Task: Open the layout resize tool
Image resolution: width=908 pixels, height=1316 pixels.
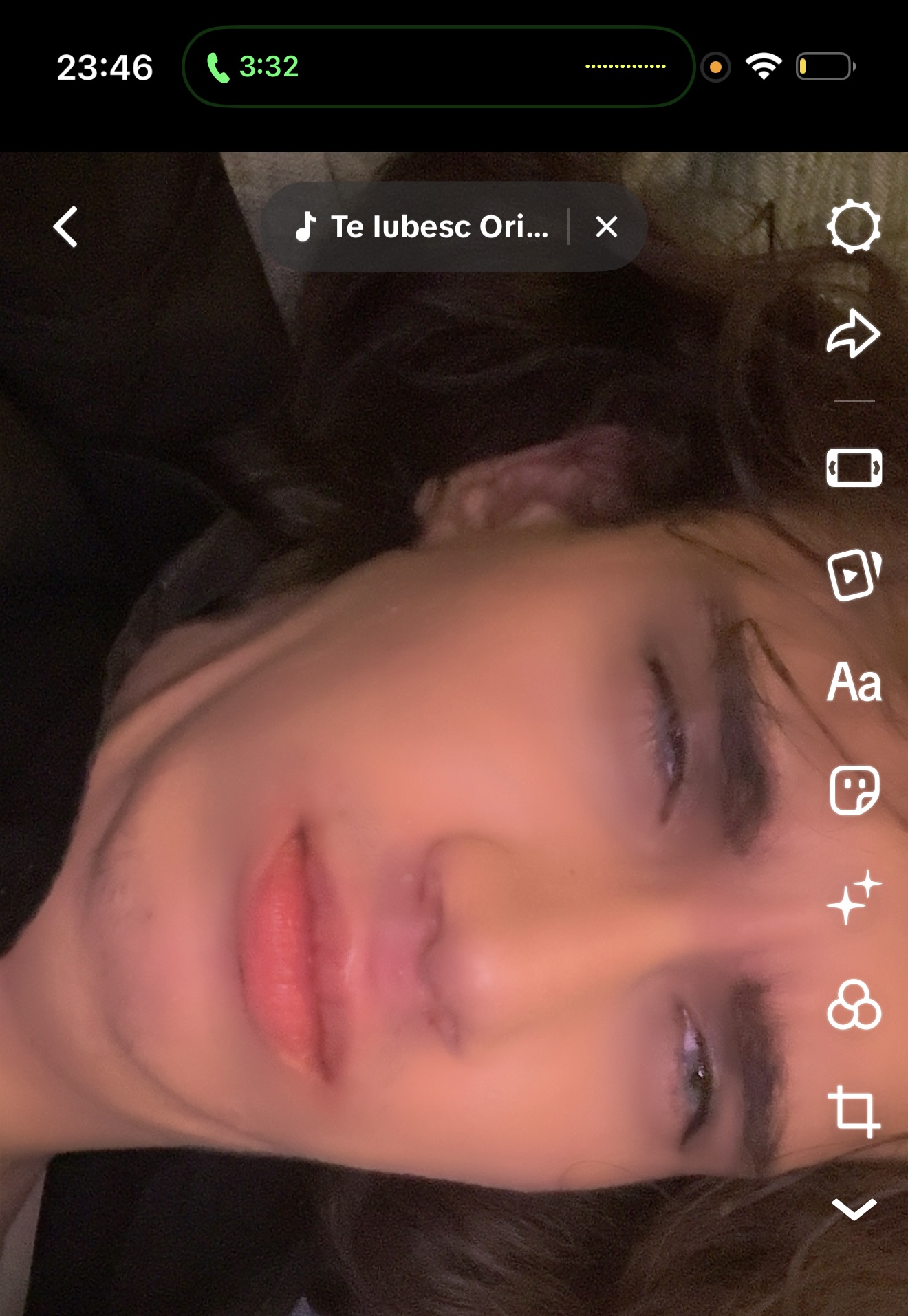Action: pyautogui.click(x=854, y=468)
